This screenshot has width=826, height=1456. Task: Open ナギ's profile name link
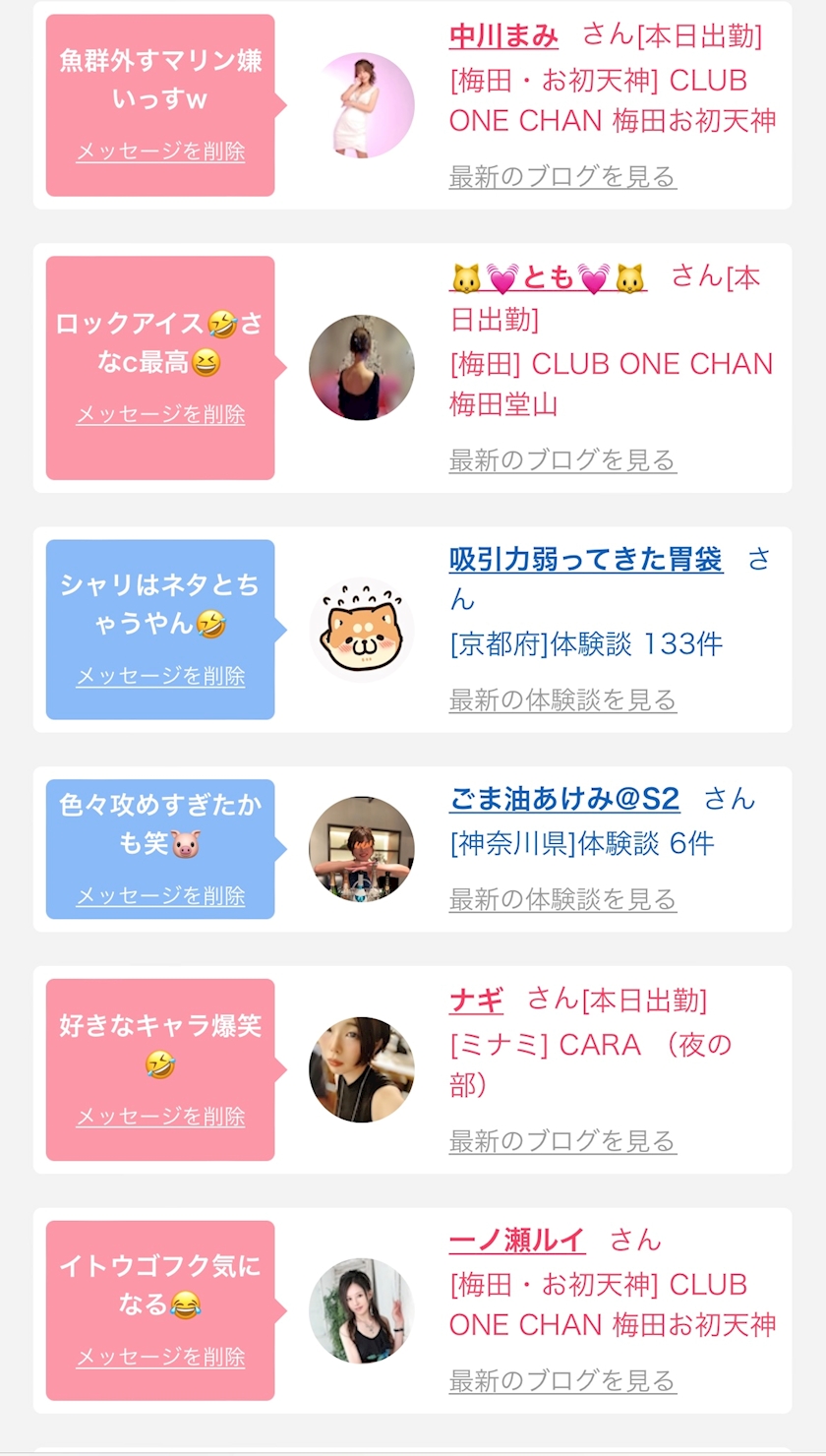(476, 1001)
